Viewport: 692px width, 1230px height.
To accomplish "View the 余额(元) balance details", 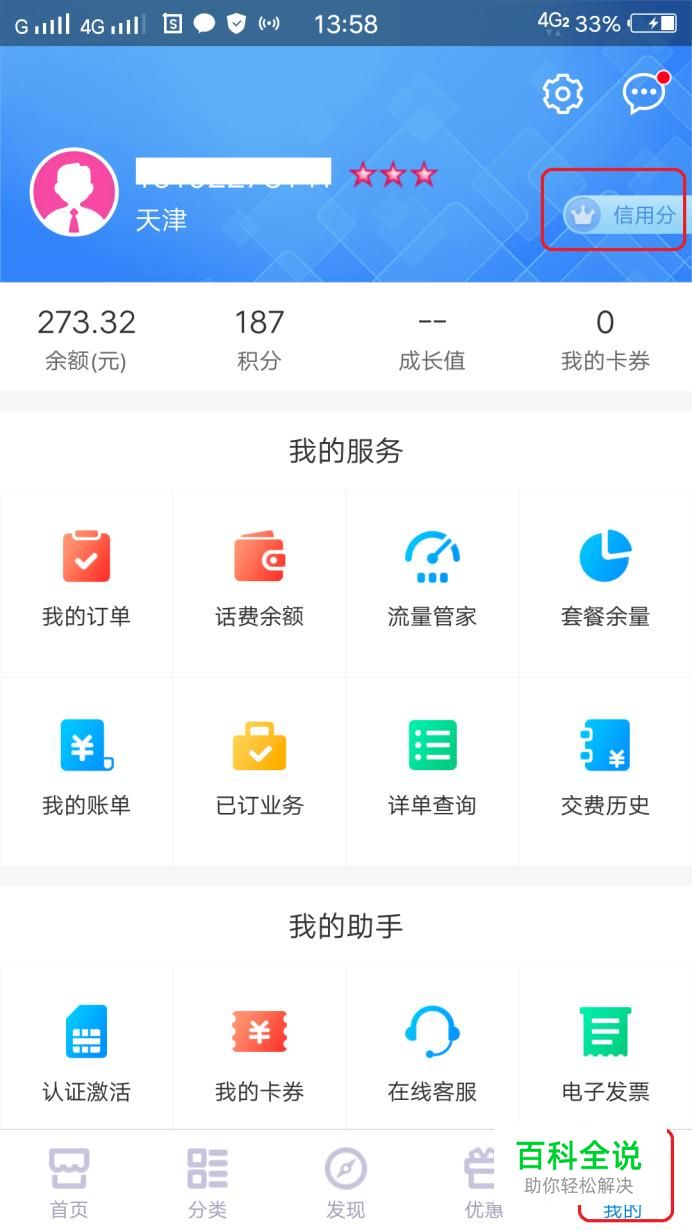I will (86, 340).
